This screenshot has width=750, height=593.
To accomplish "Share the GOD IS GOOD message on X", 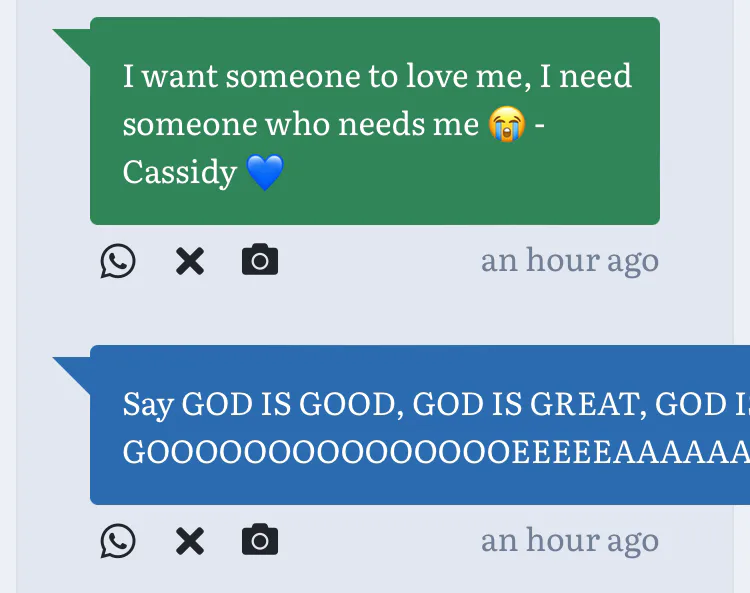I will [190, 541].
